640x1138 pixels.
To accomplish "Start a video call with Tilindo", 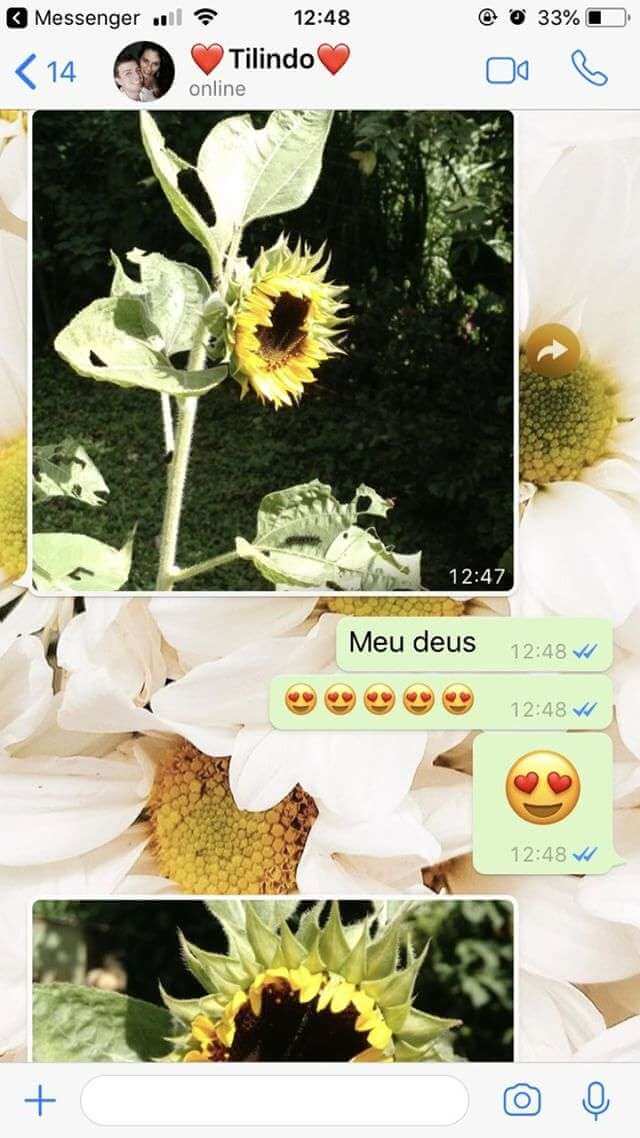I will pos(507,71).
